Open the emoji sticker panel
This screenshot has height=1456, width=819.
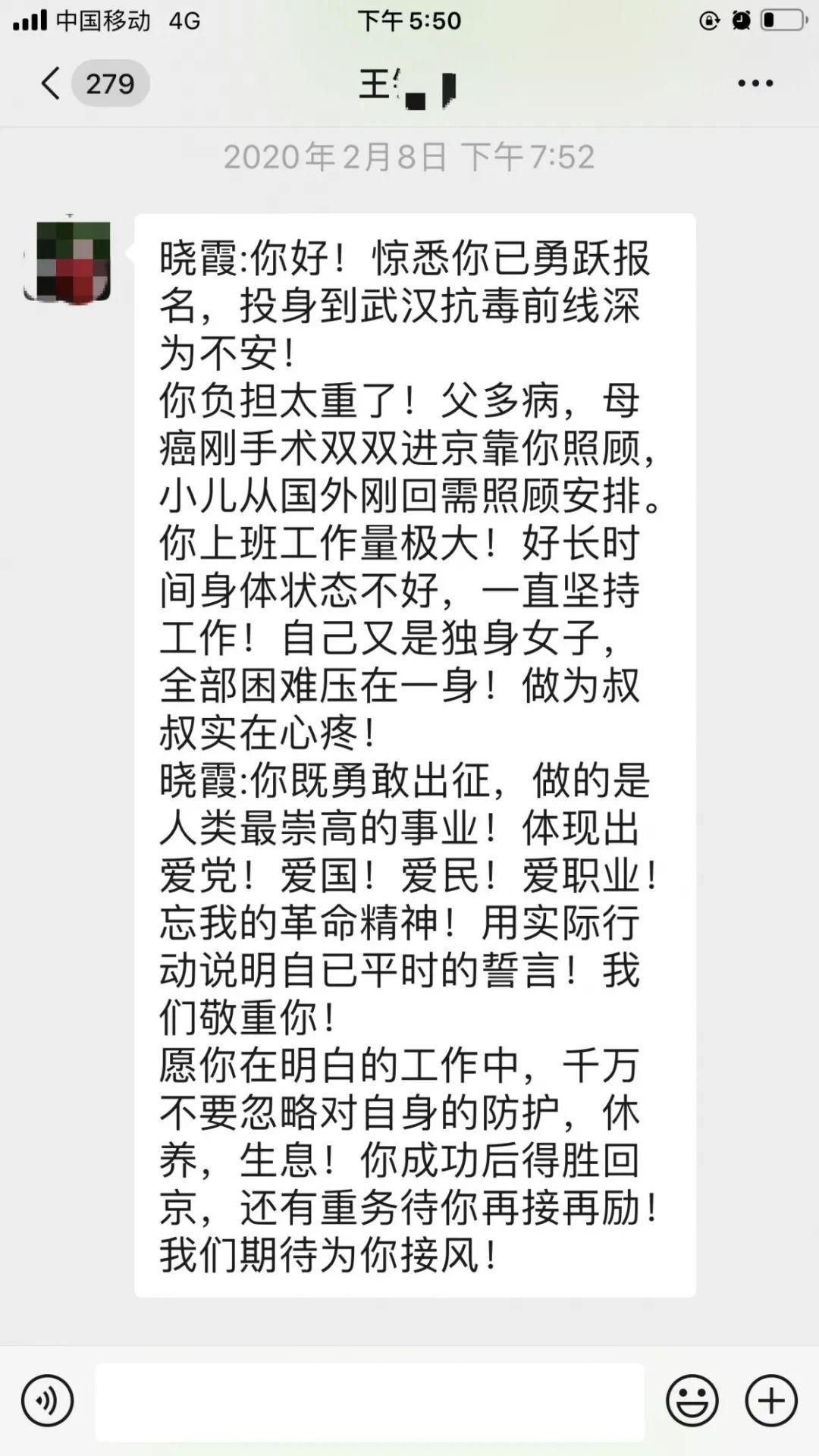coord(692,1401)
